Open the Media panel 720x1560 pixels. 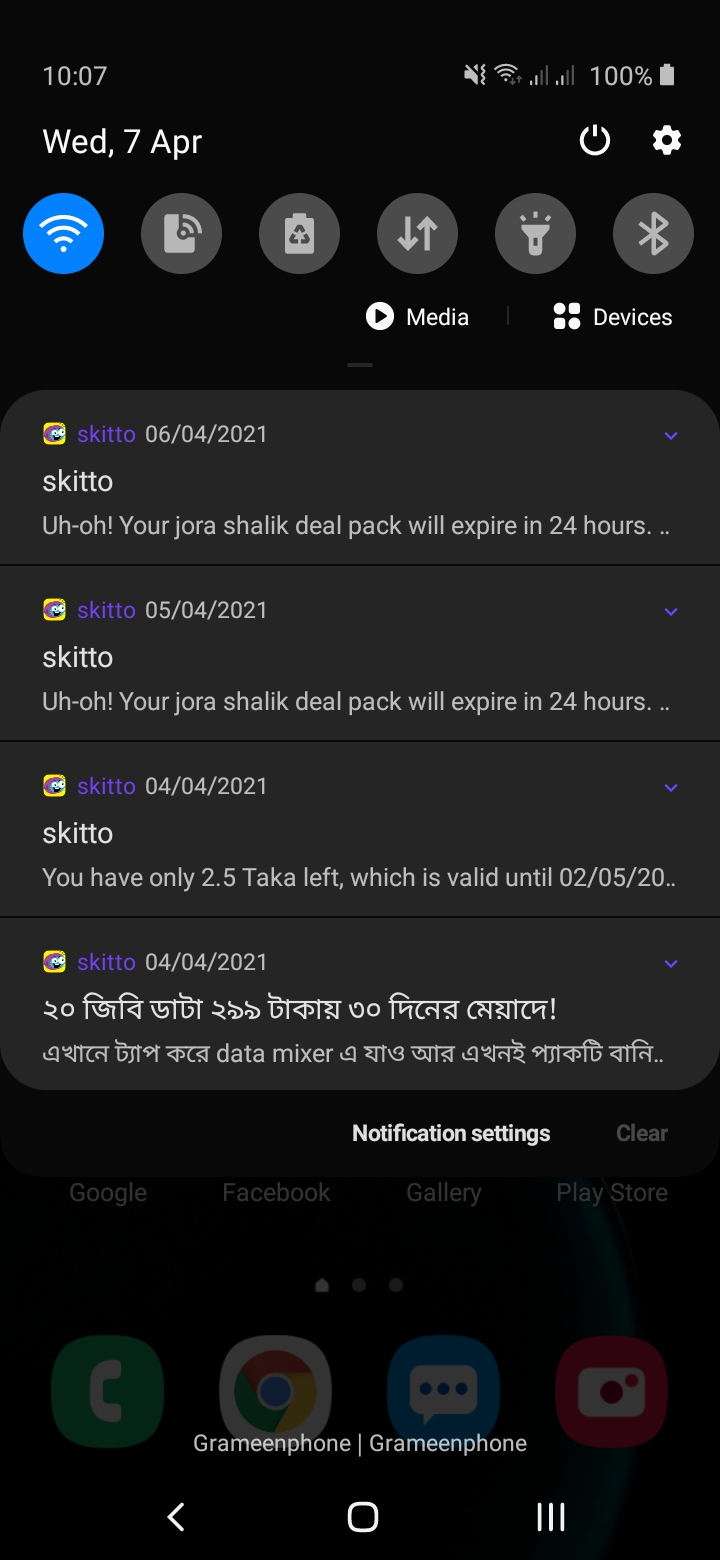coord(417,317)
